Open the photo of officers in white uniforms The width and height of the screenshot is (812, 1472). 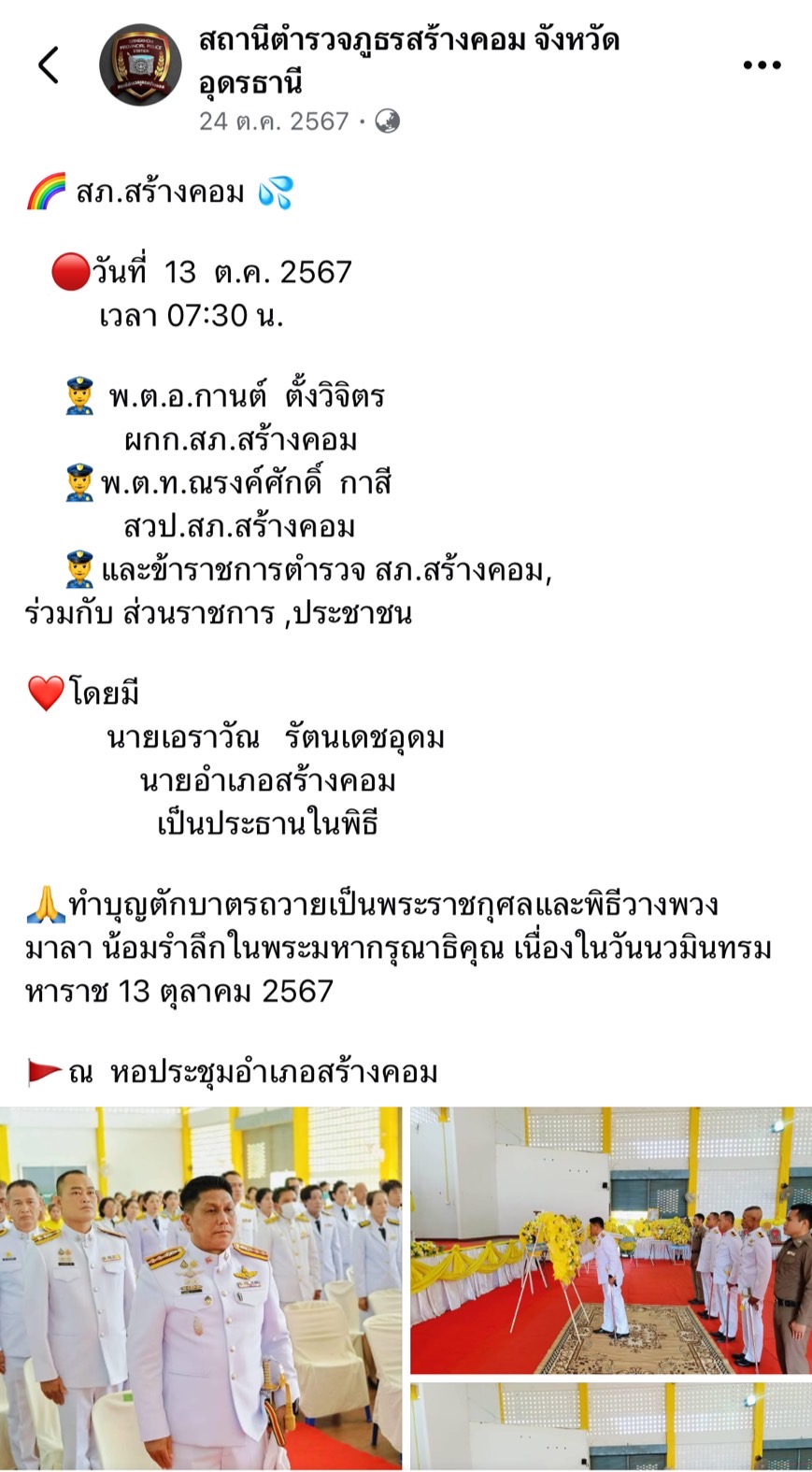[x=201, y=1287]
